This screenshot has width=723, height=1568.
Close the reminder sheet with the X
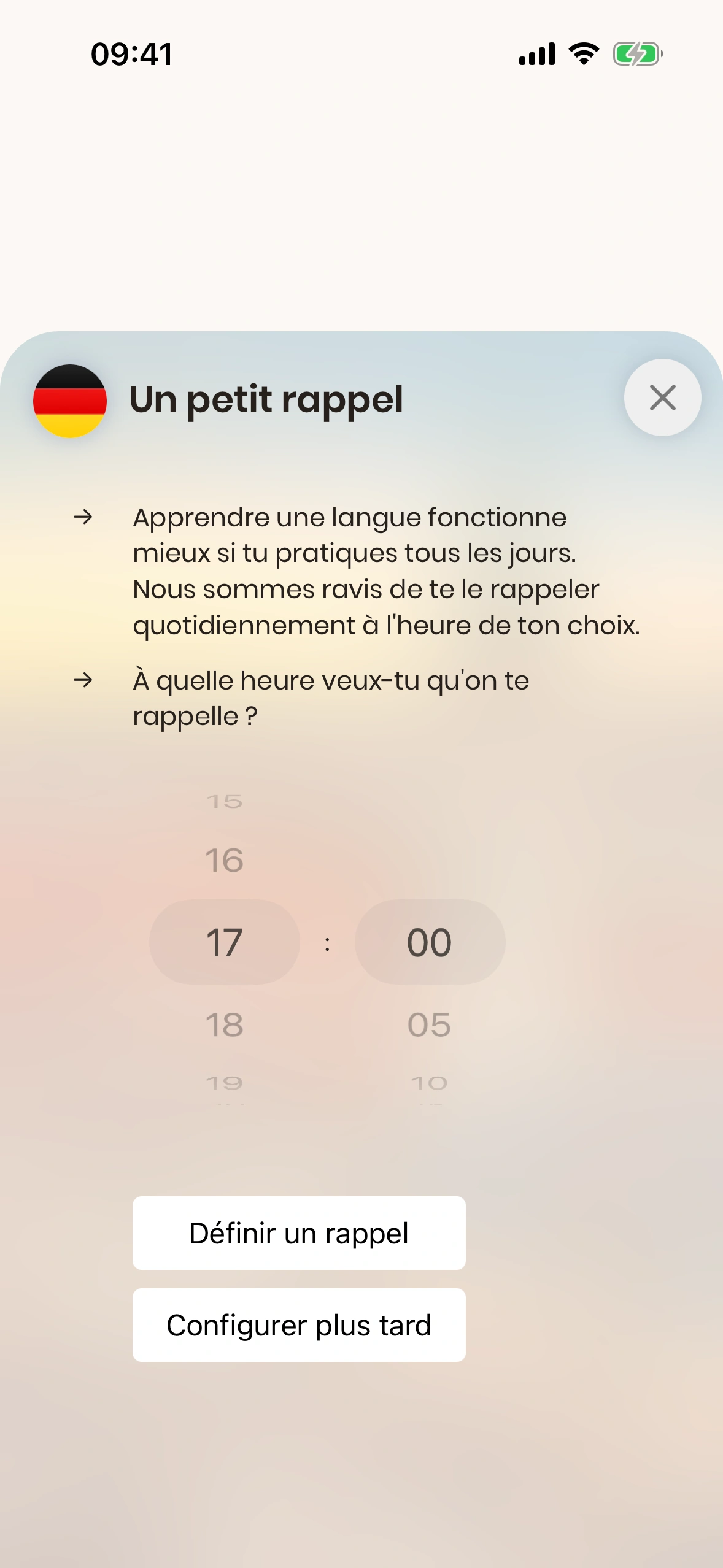coord(662,398)
